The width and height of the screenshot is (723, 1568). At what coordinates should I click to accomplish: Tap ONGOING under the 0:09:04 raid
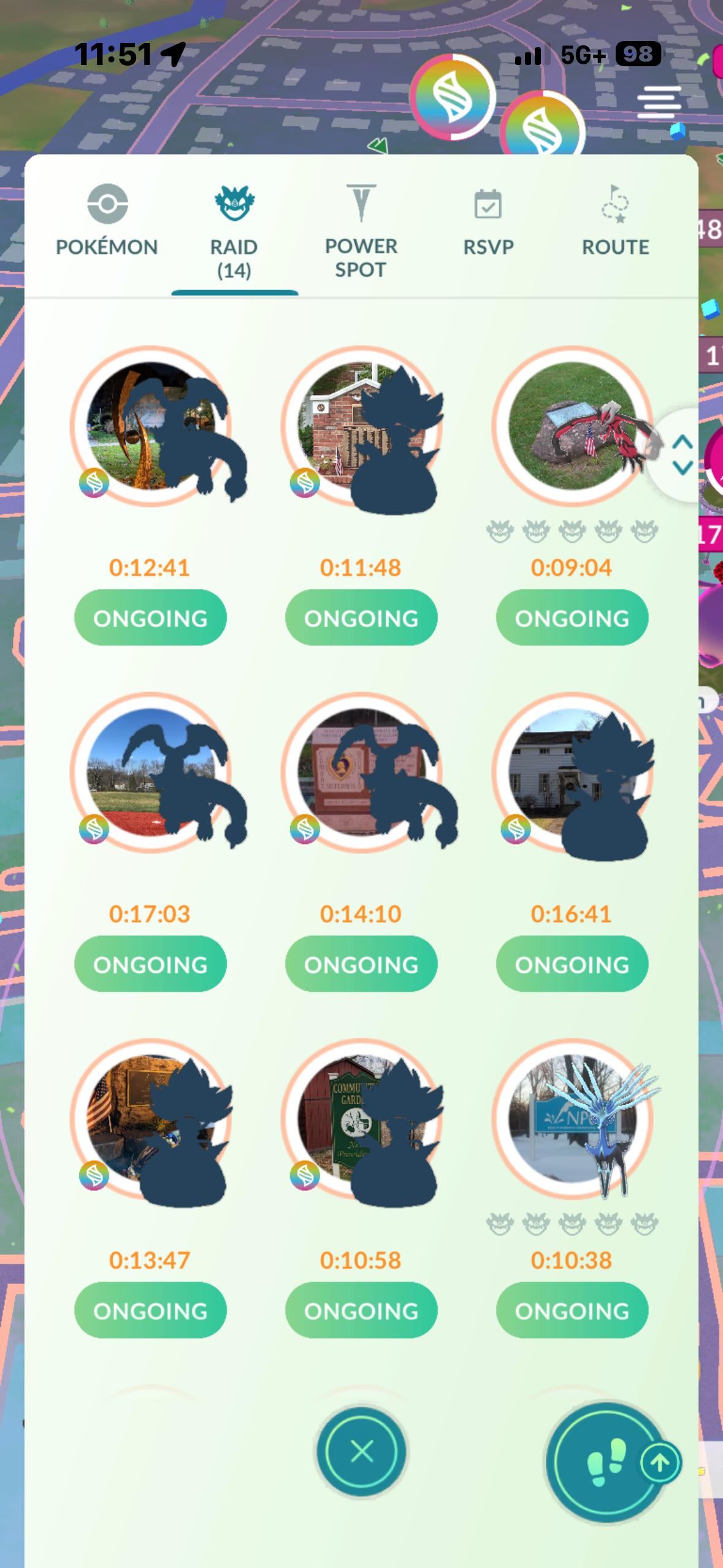tap(572, 618)
